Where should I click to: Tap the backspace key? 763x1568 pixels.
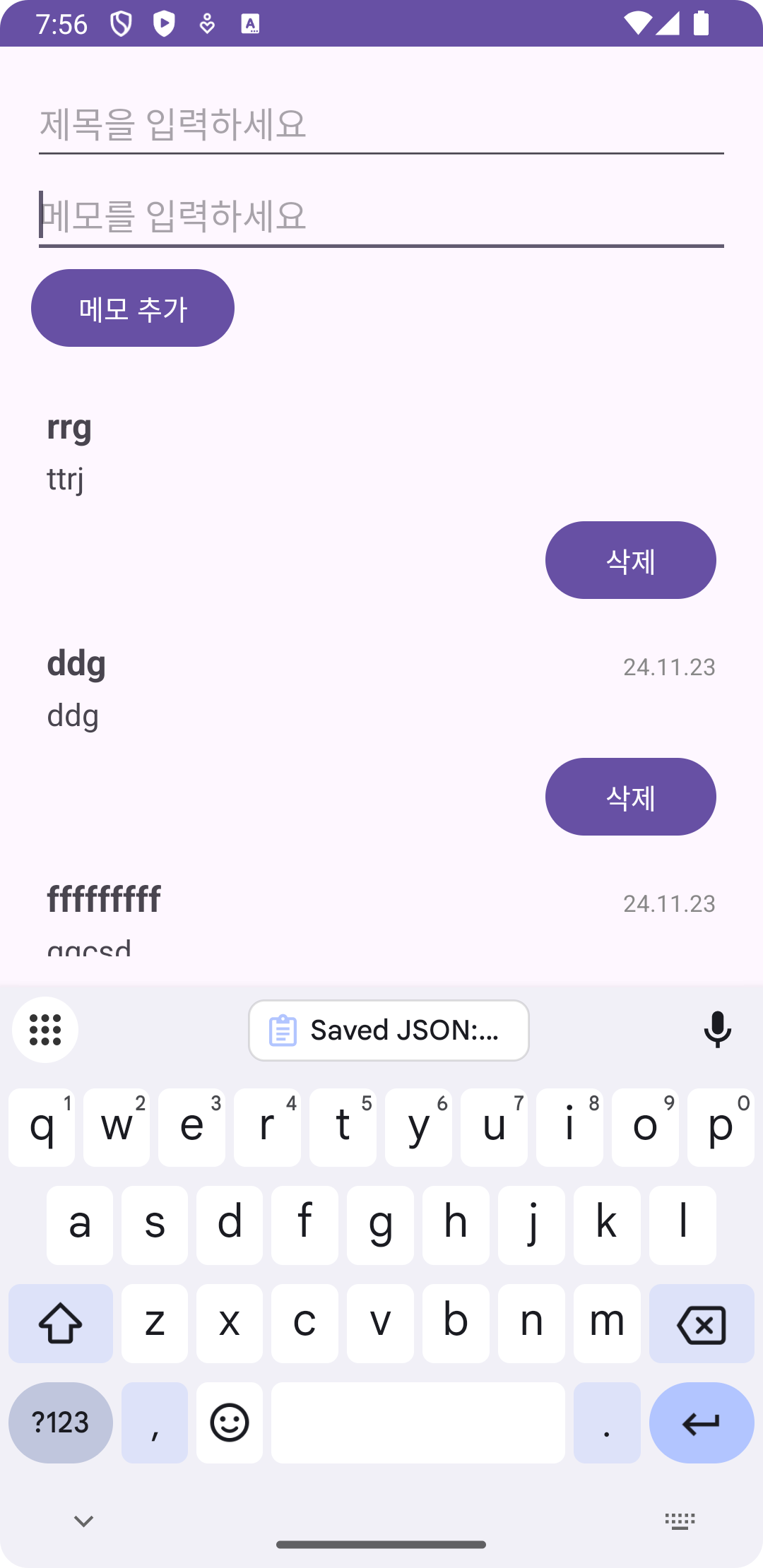click(x=701, y=1324)
